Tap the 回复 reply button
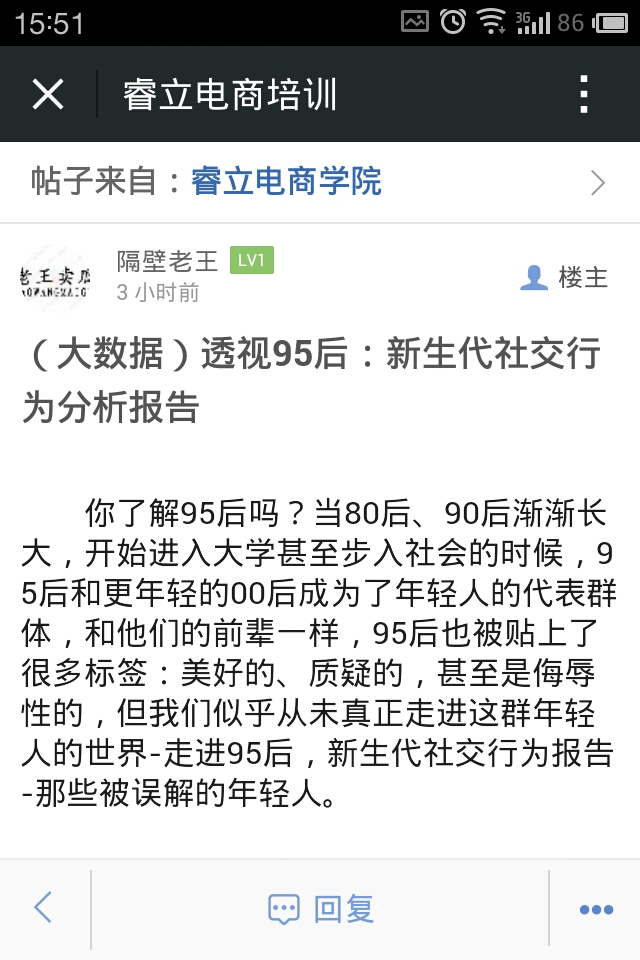This screenshot has height=960, width=640. pyautogui.click(x=320, y=909)
